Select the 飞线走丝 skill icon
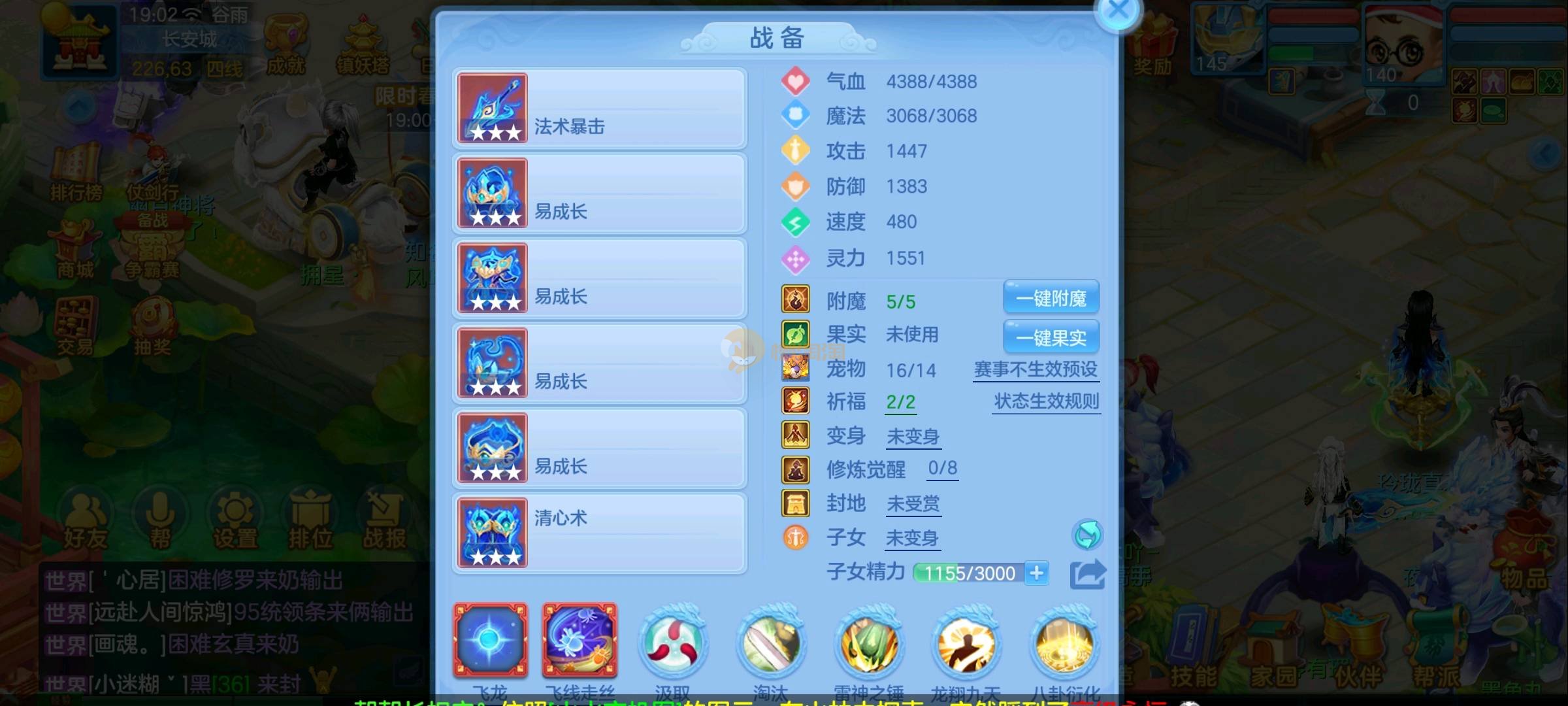The width and height of the screenshot is (1568, 706). pyautogui.click(x=580, y=640)
